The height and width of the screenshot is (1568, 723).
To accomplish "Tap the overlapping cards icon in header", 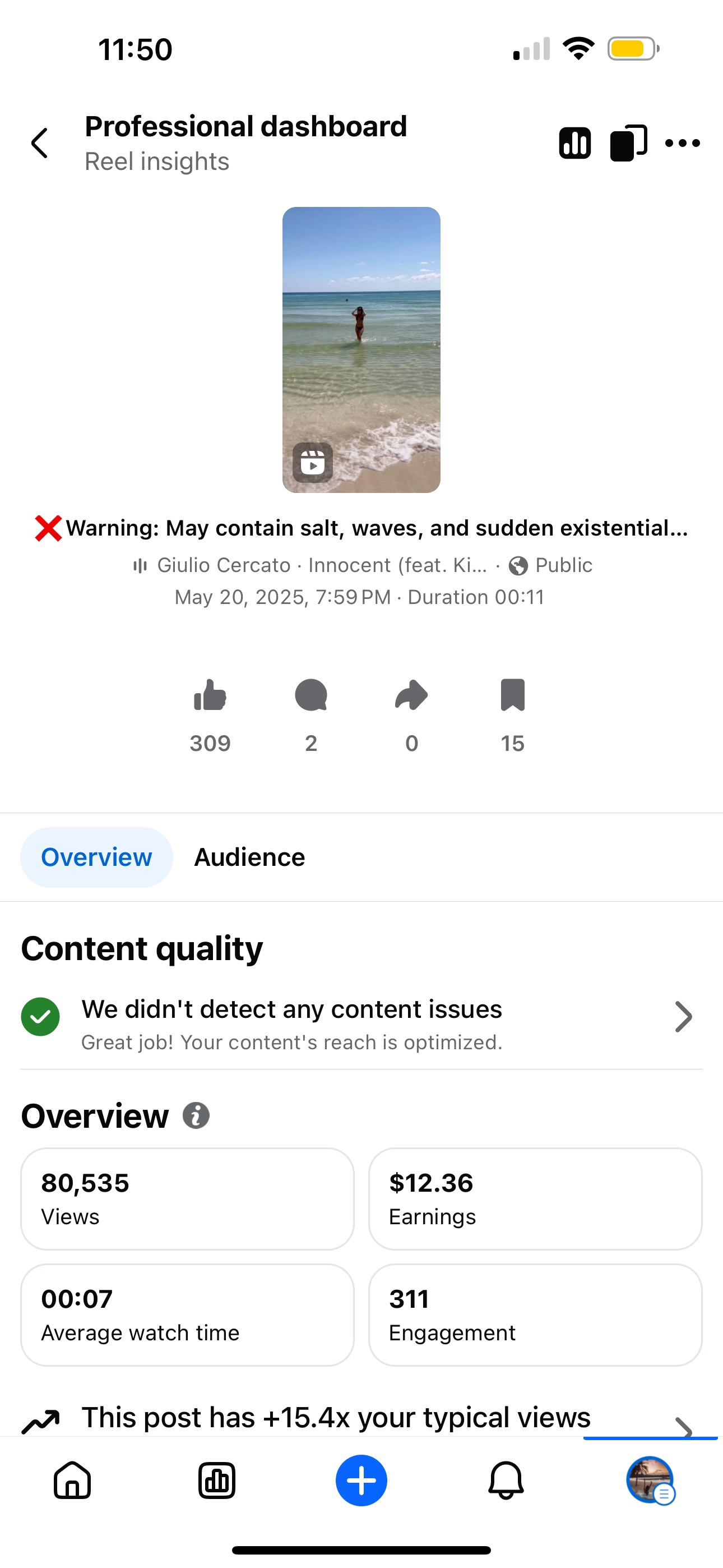I will tap(628, 144).
